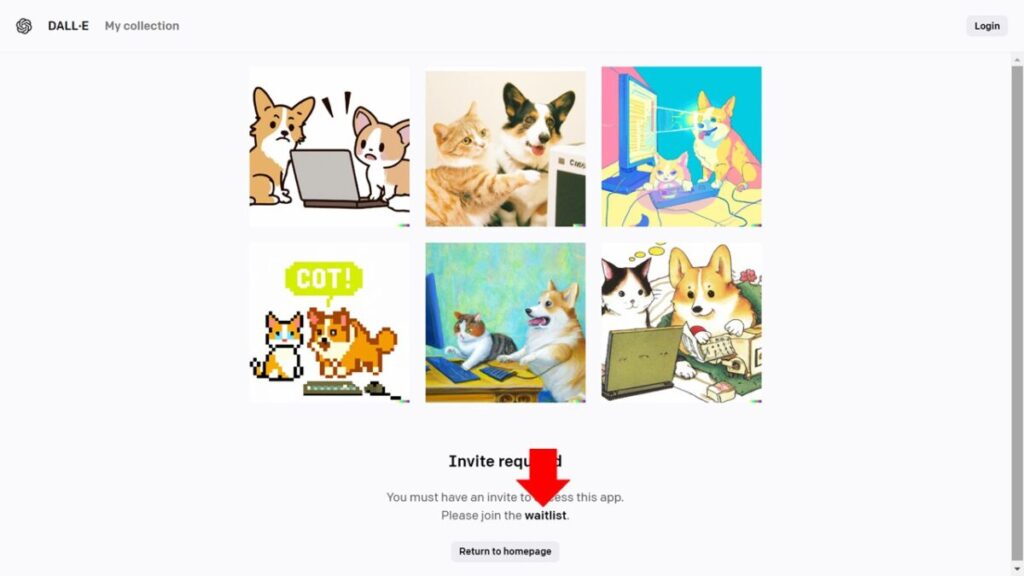Open the painted cat and corgi image
1024x576 pixels.
(505, 322)
